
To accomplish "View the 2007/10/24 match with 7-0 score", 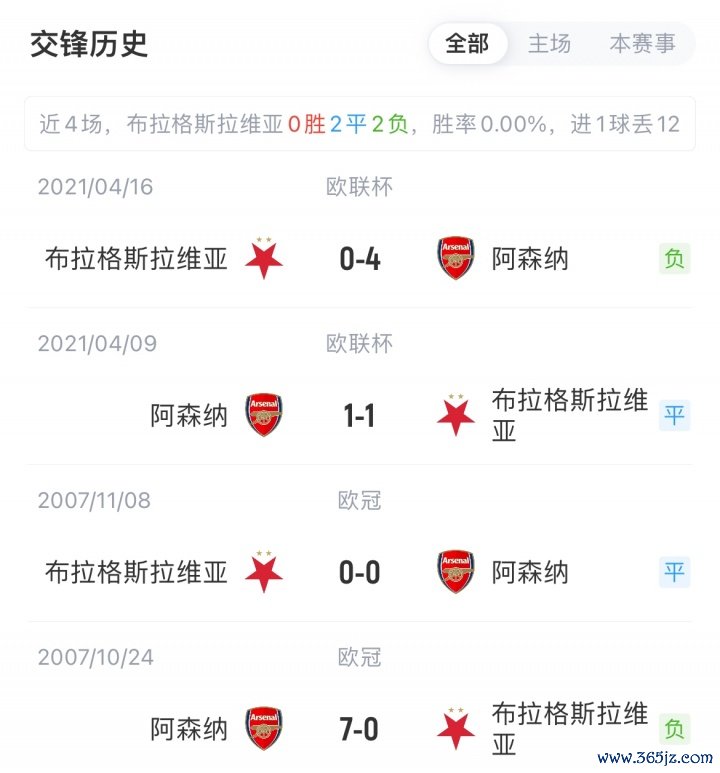I will pos(360,729).
